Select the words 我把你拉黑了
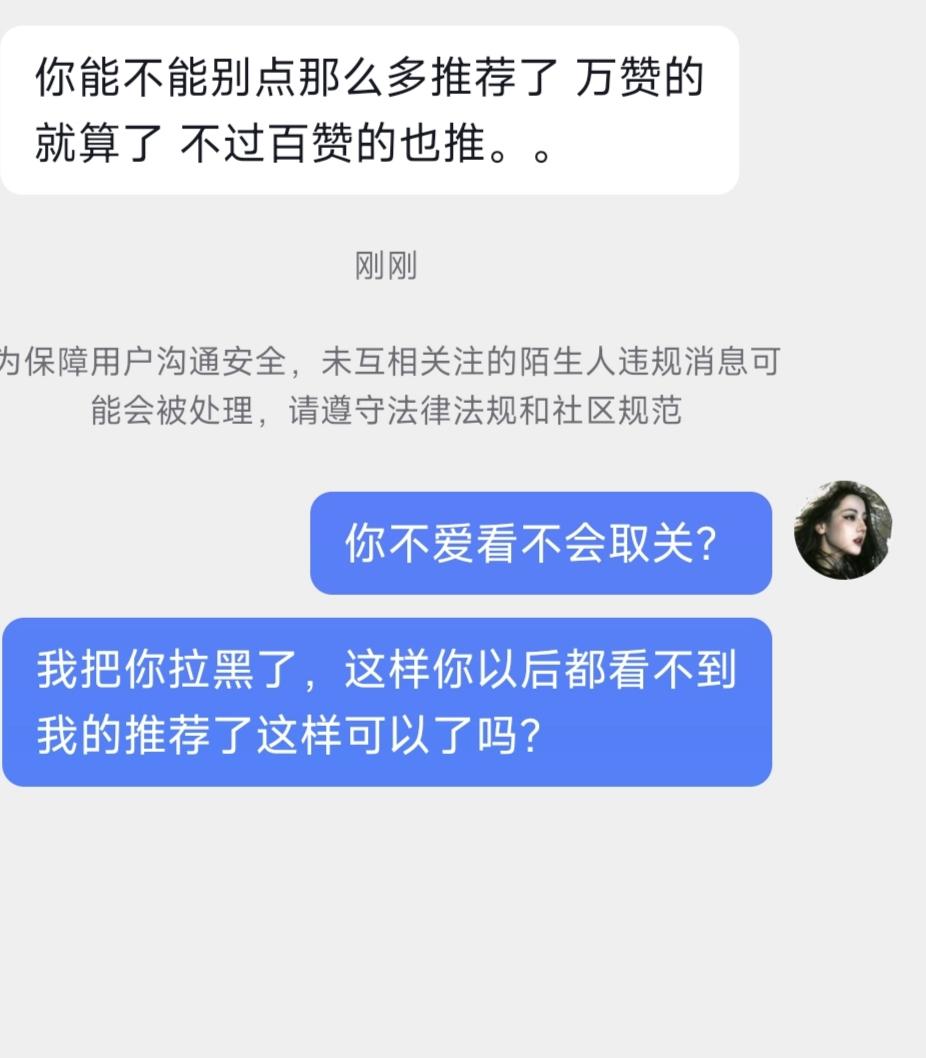Image resolution: width=926 pixels, height=1058 pixels. click(170, 672)
